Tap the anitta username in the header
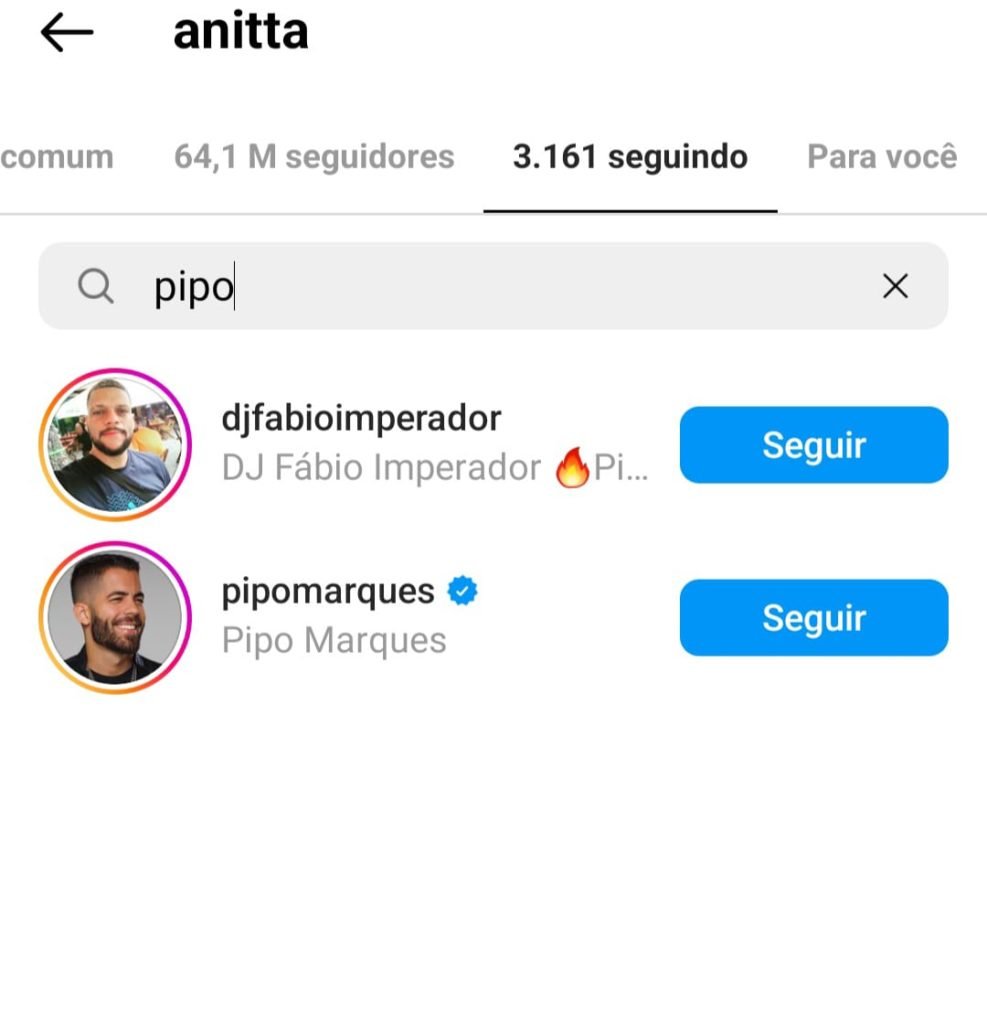Viewport: 987px width, 1024px height. pyautogui.click(x=240, y=31)
